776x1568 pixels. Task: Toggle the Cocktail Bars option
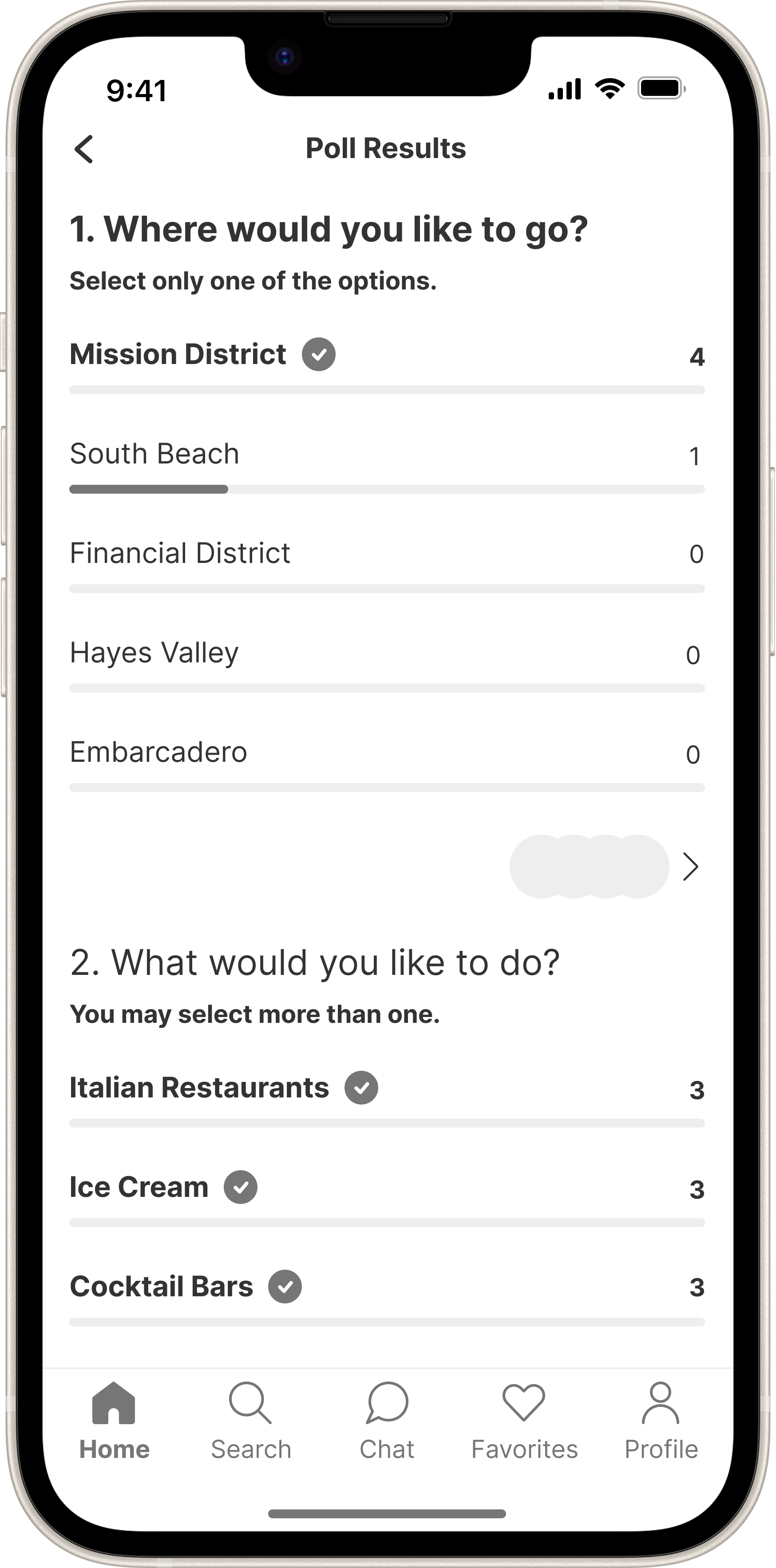point(162,1287)
